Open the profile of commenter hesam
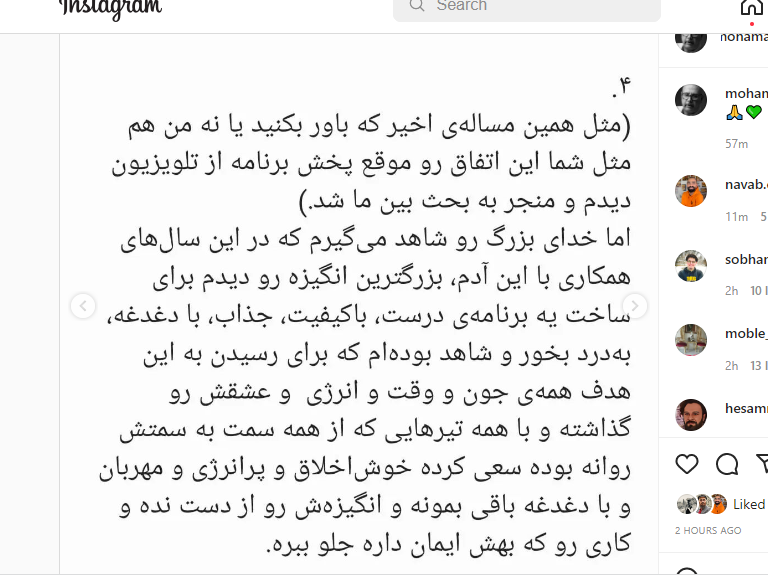The width and height of the screenshot is (768, 576). tap(746, 408)
